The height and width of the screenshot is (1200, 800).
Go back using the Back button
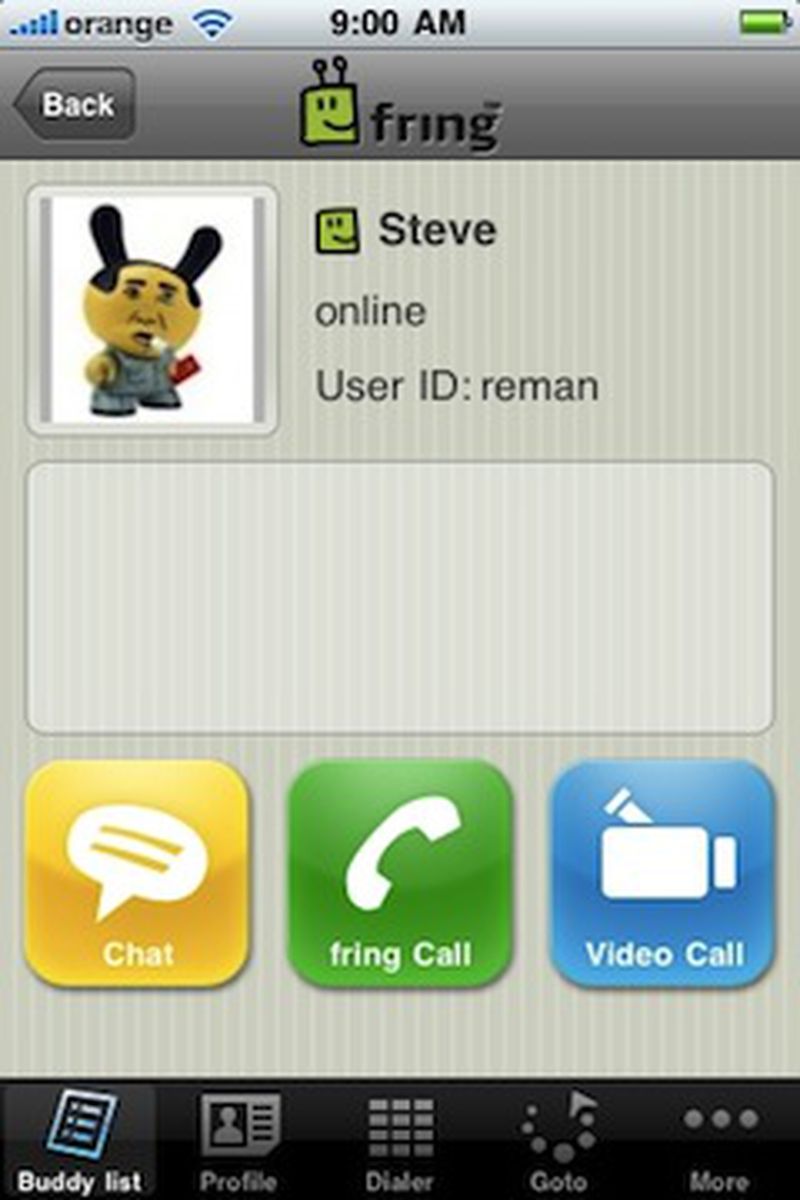tap(75, 104)
